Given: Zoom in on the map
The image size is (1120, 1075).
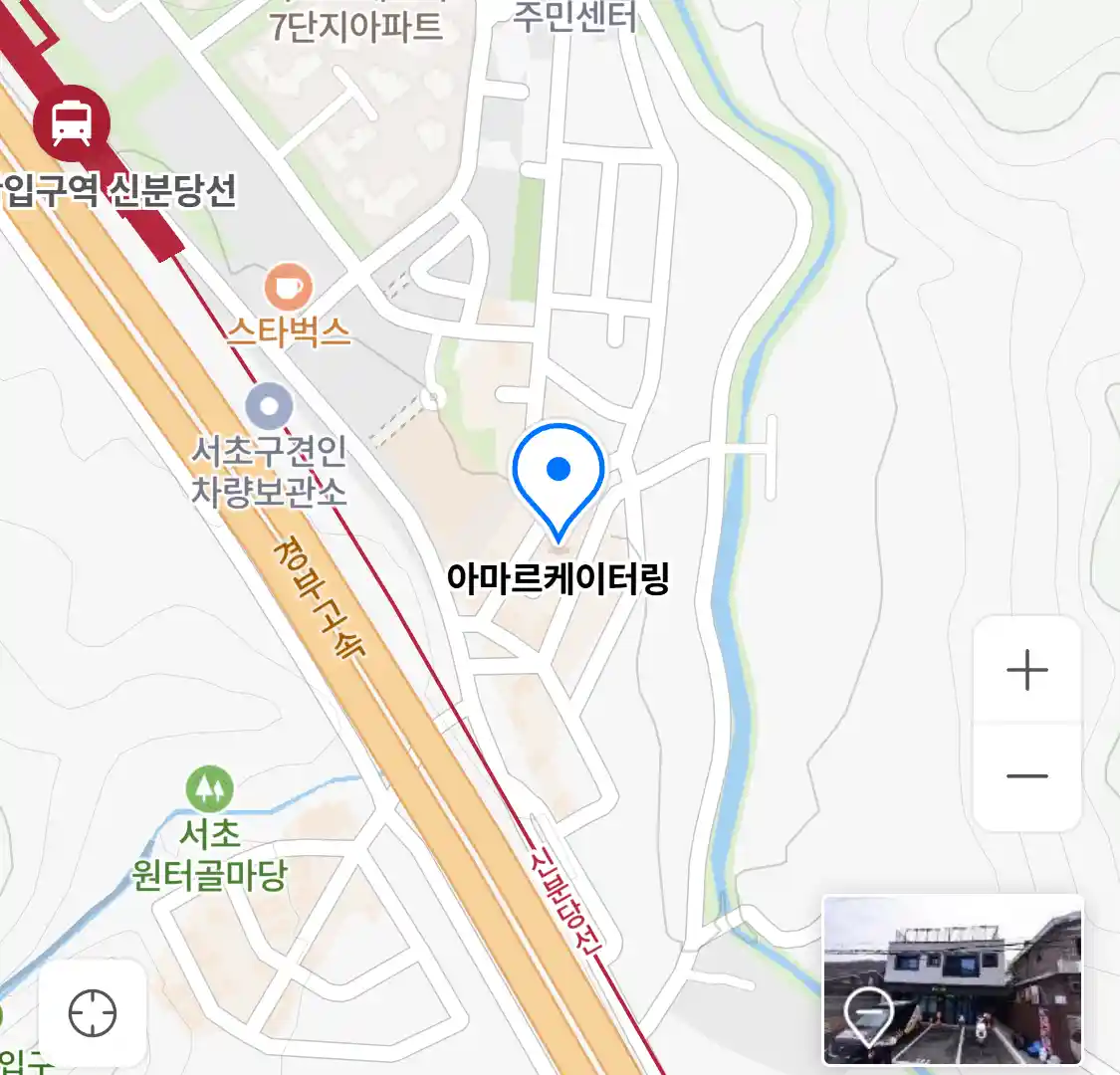Looking at the screenshot, I should (x=1026, y=670).
